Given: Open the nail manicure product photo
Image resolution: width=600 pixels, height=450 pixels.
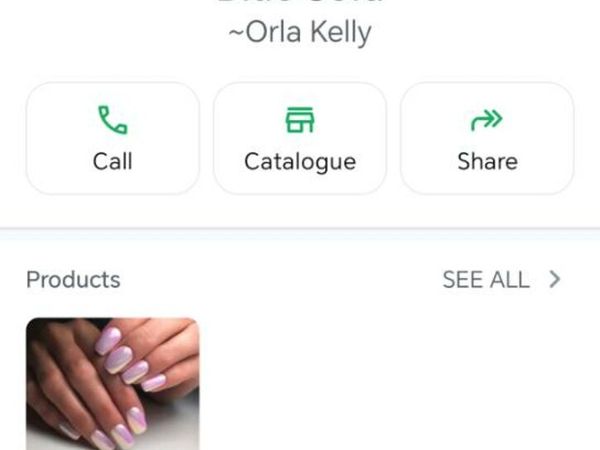Looking at the screenshot, I should pos(112,384).
